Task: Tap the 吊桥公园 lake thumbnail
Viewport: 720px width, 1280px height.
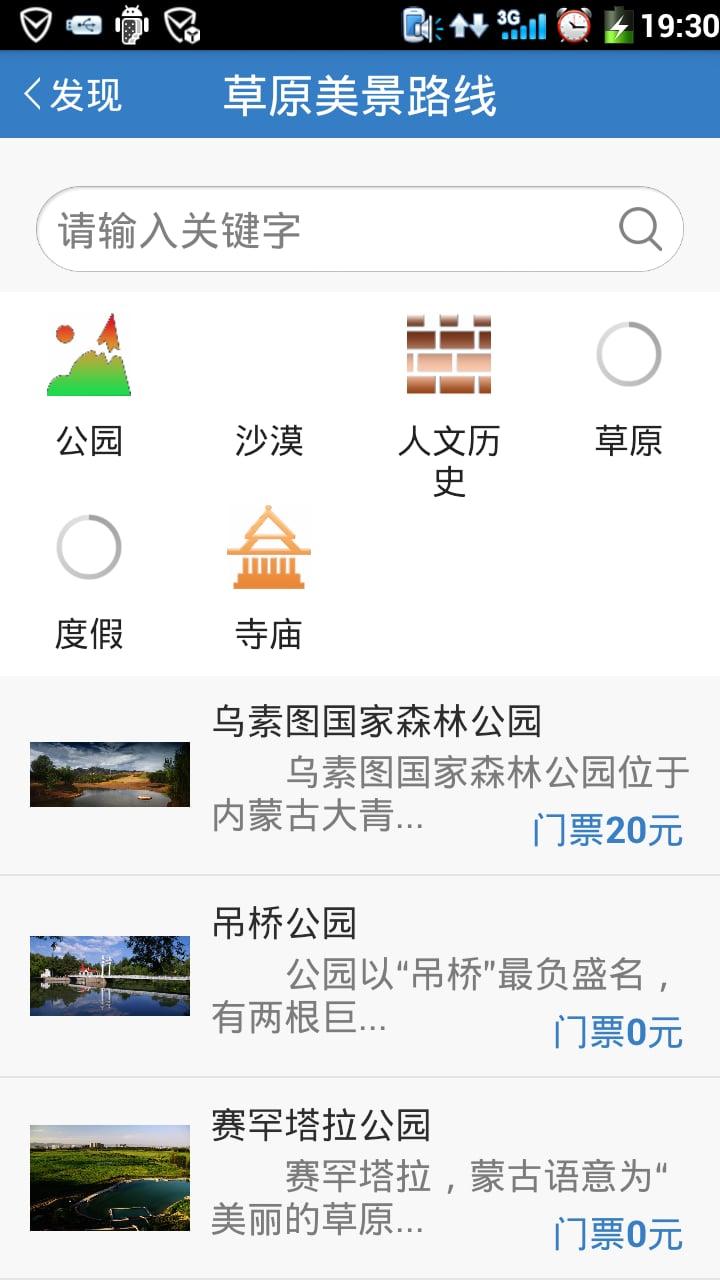Action: pyautogui.click(x=109, y=975)
